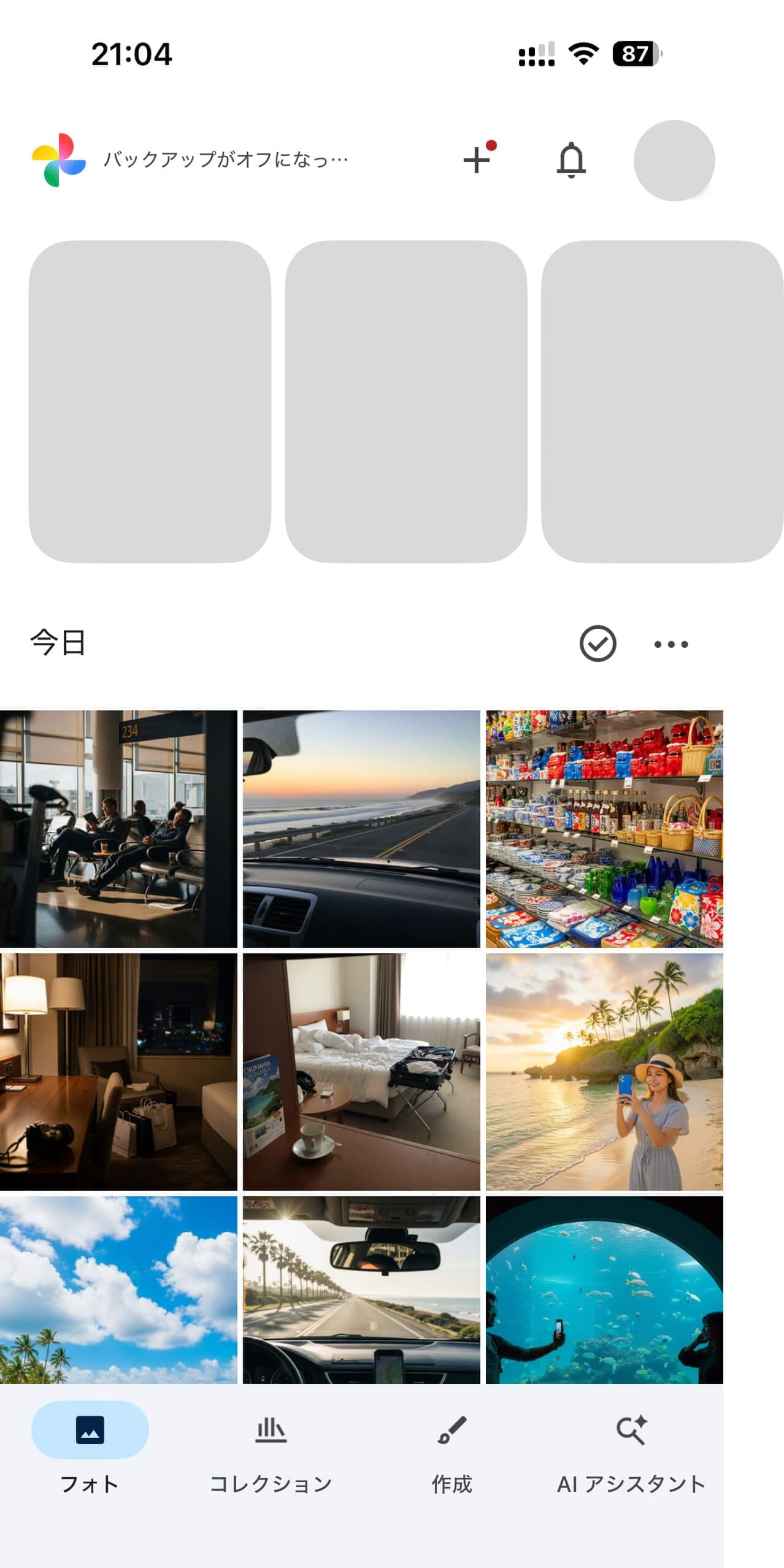Open the add new content menu
784x1568 pixels.
coord(477,161)
